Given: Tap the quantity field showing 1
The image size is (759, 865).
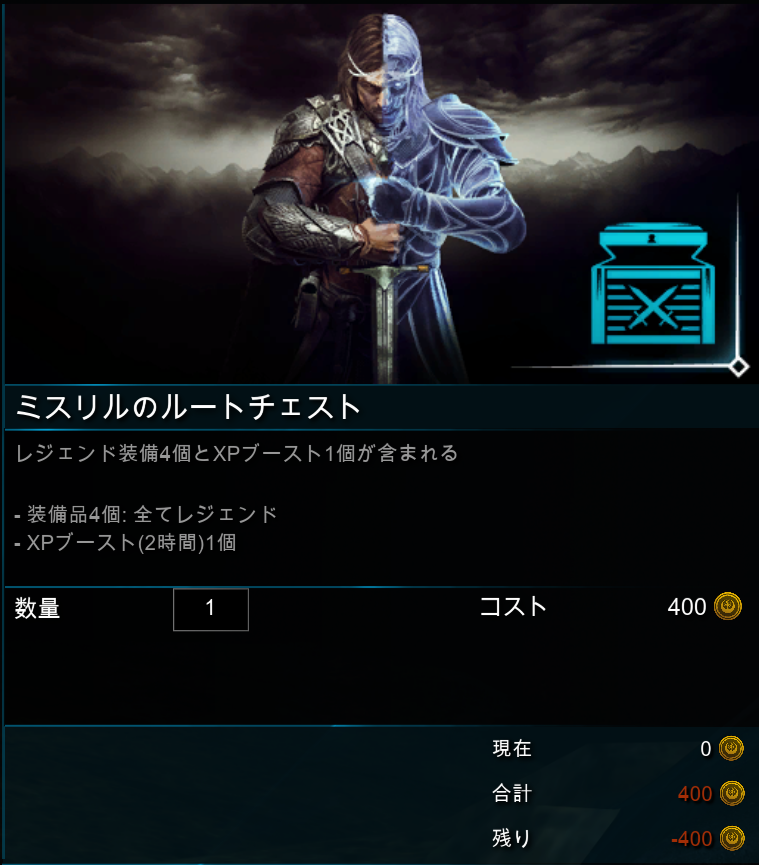Looking at the screenshot, I should coord(210,609).
